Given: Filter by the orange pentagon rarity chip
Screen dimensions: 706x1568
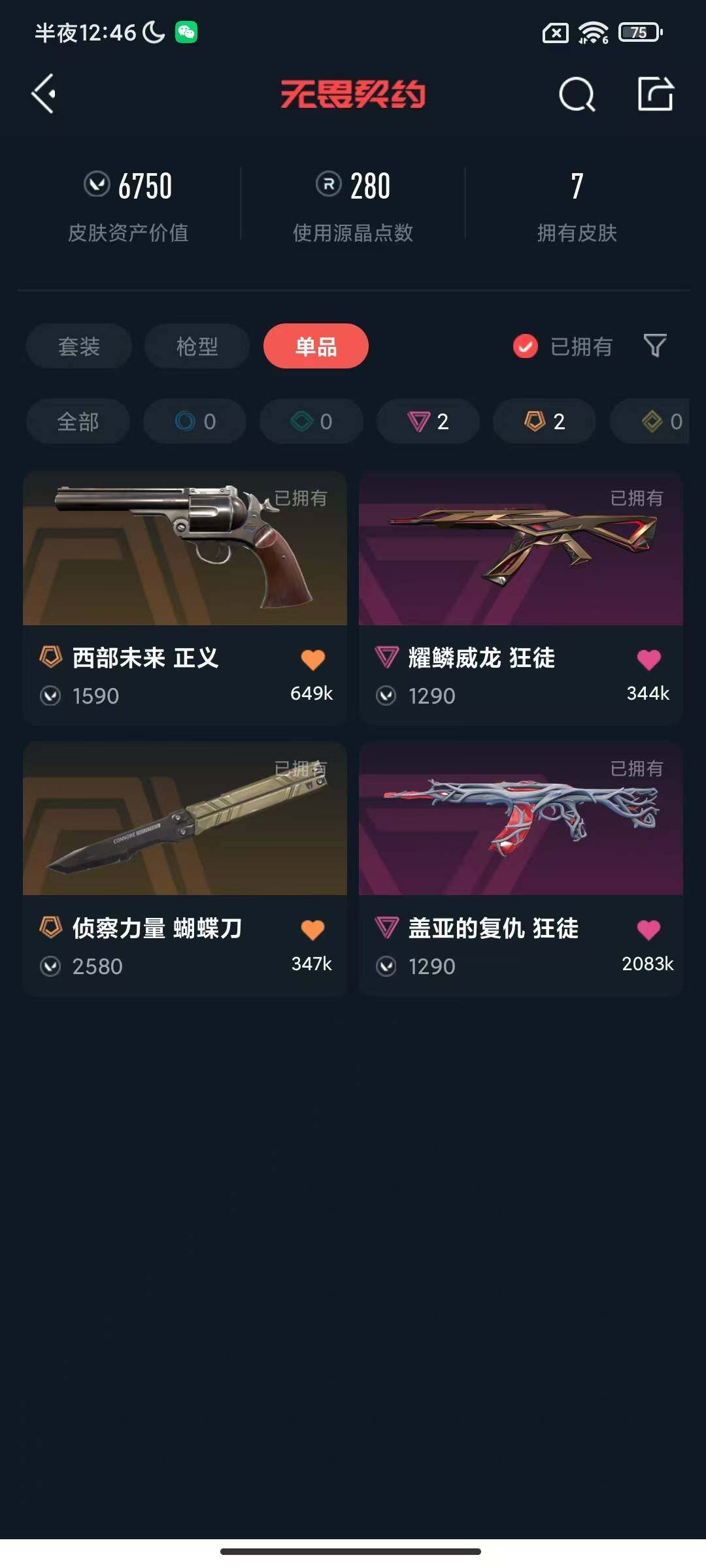Looking at the screenshot, I should pyautogui.click(x=545, y=421).
